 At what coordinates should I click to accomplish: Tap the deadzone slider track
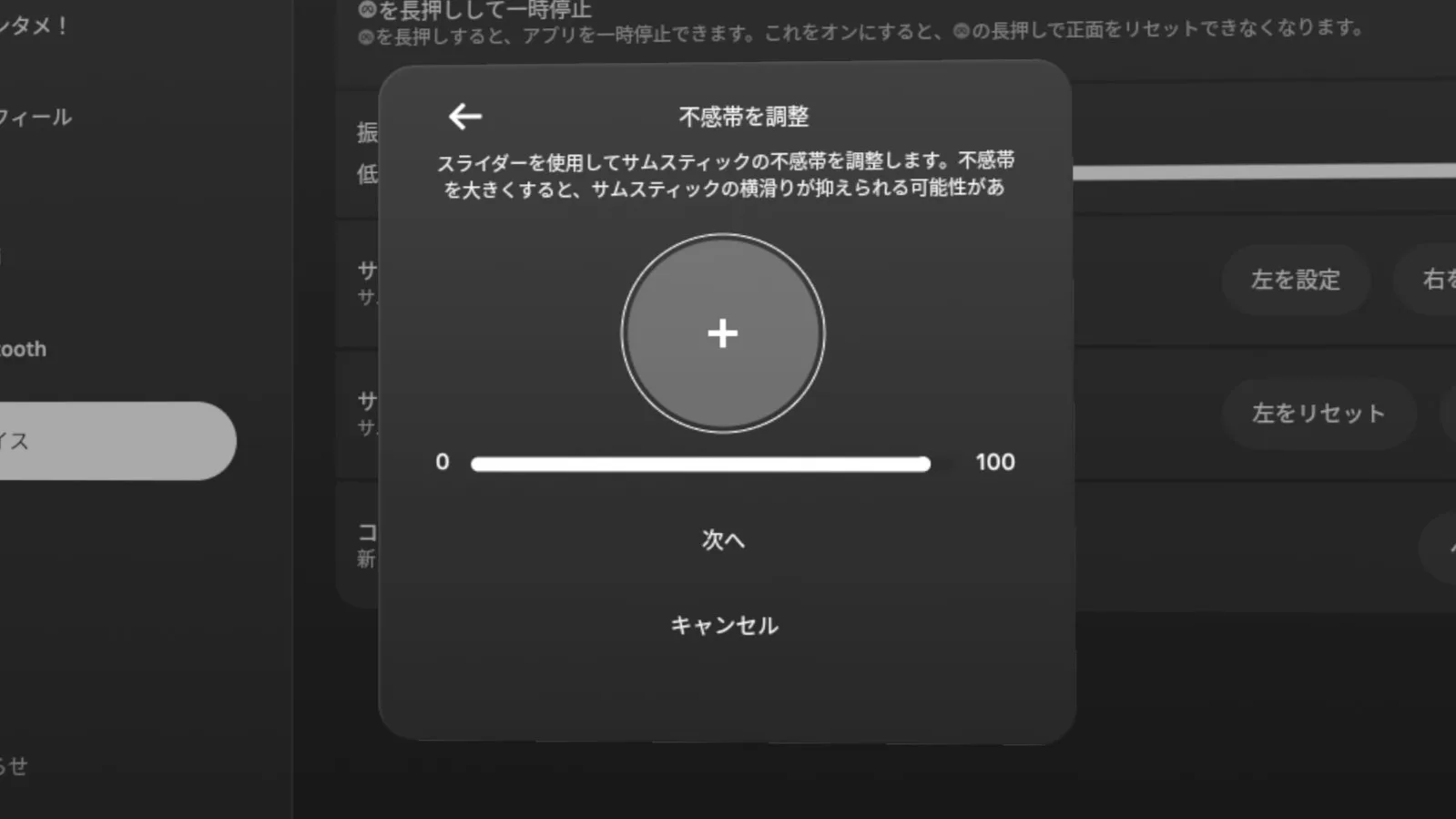(x=699, y=465)
